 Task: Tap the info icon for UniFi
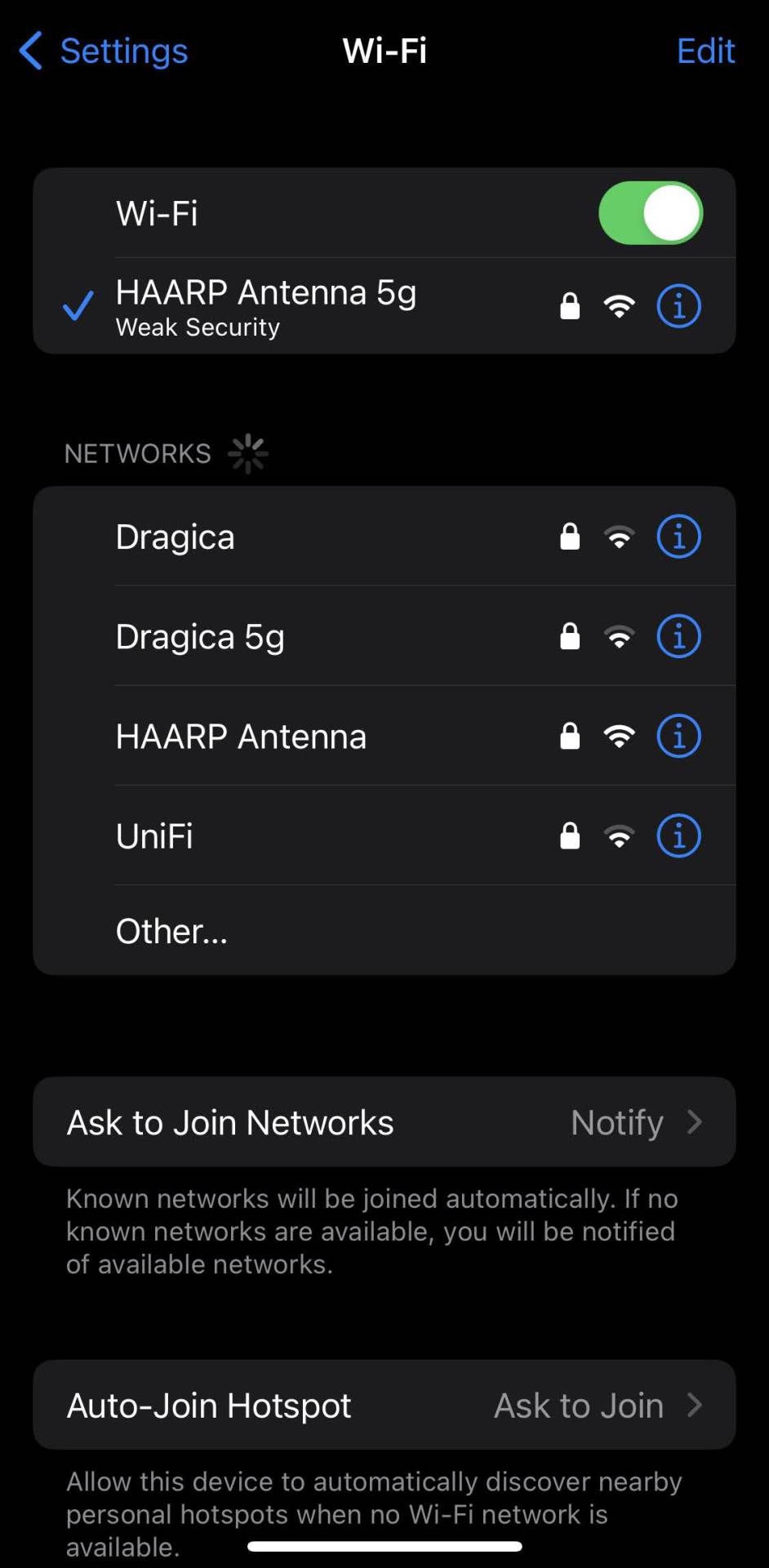pyautogui.click(x=678, y=835)
